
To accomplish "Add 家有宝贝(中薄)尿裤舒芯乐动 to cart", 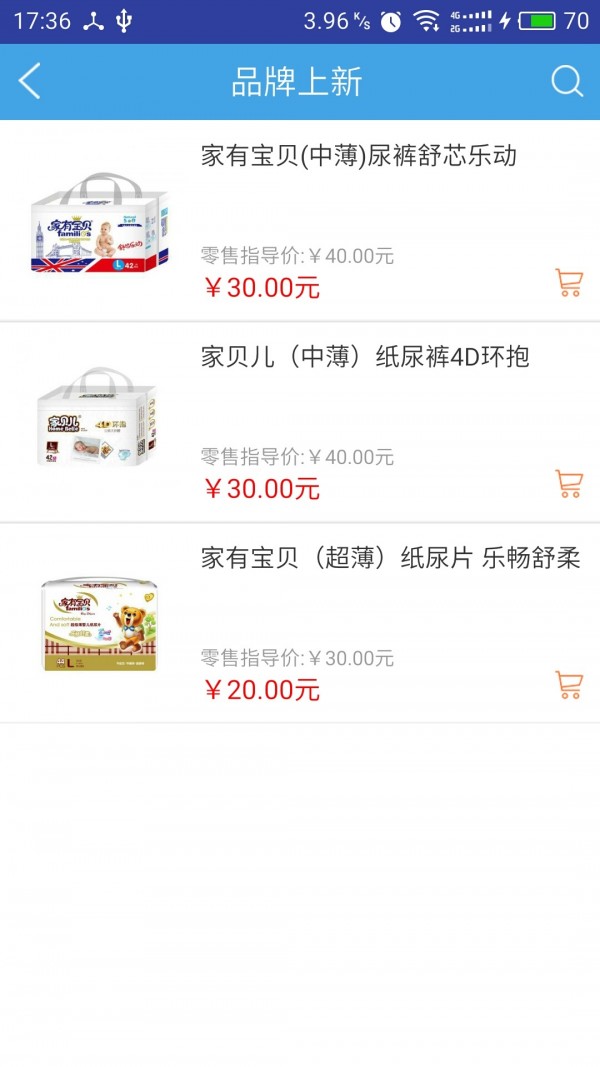I will (569, 283).
